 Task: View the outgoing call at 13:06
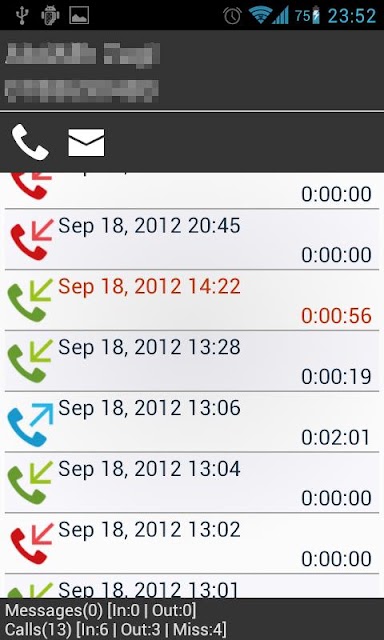click(x=192, y=422)
